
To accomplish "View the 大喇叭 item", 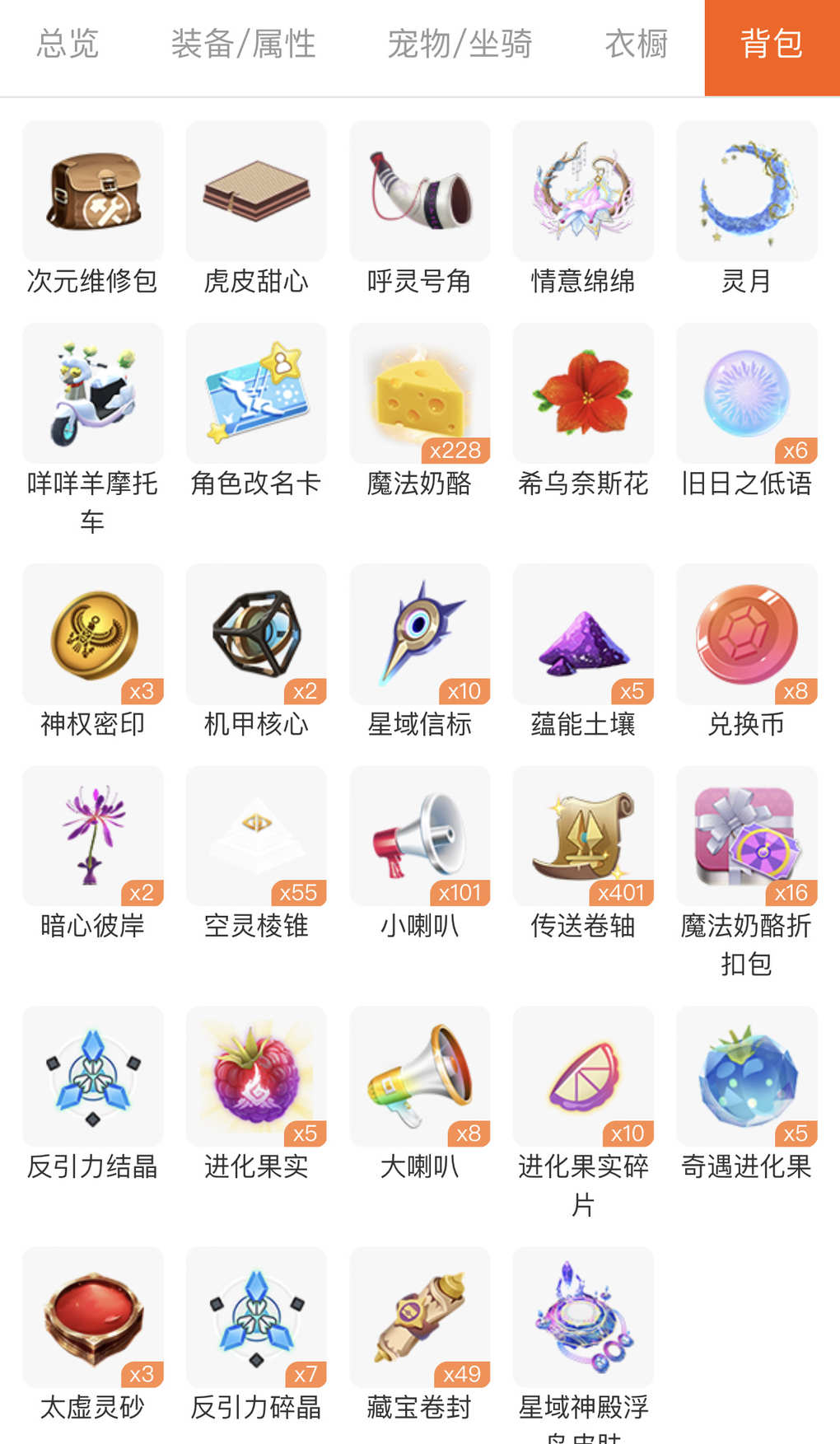I will [x=420, y=1077].
